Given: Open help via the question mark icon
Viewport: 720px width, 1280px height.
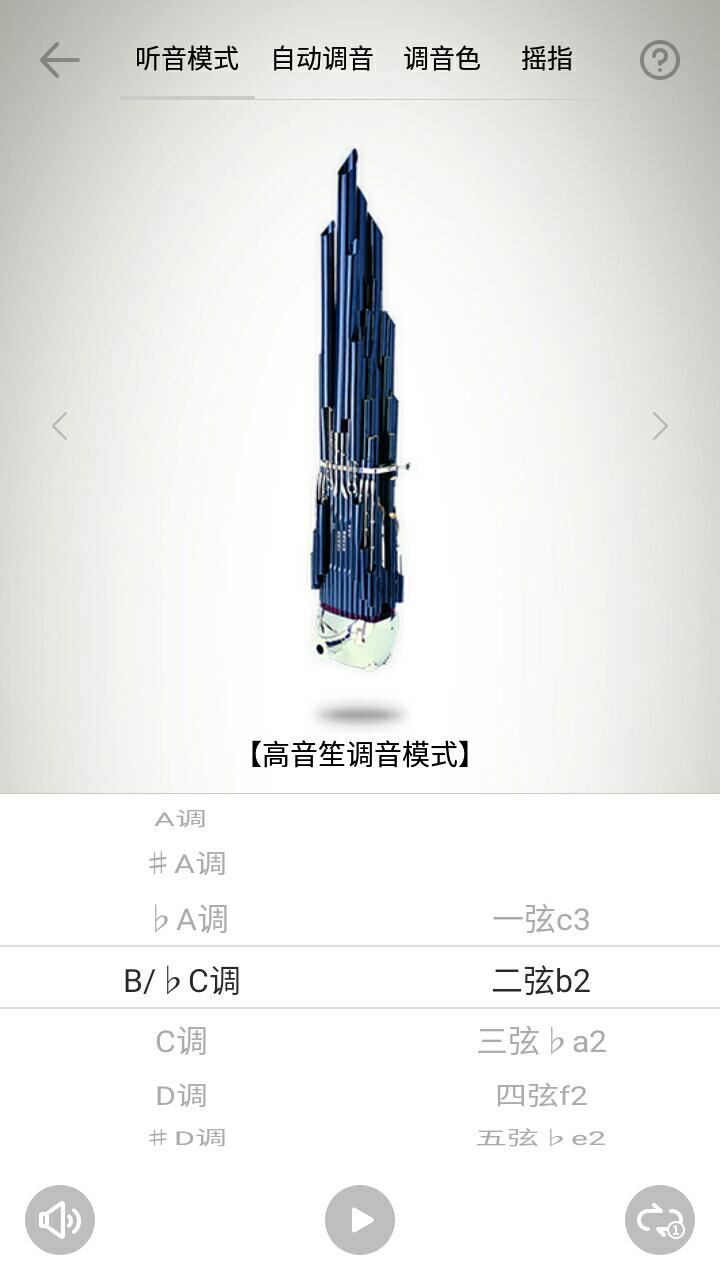Looking at the screenshot, I should [x=660, y=60].
